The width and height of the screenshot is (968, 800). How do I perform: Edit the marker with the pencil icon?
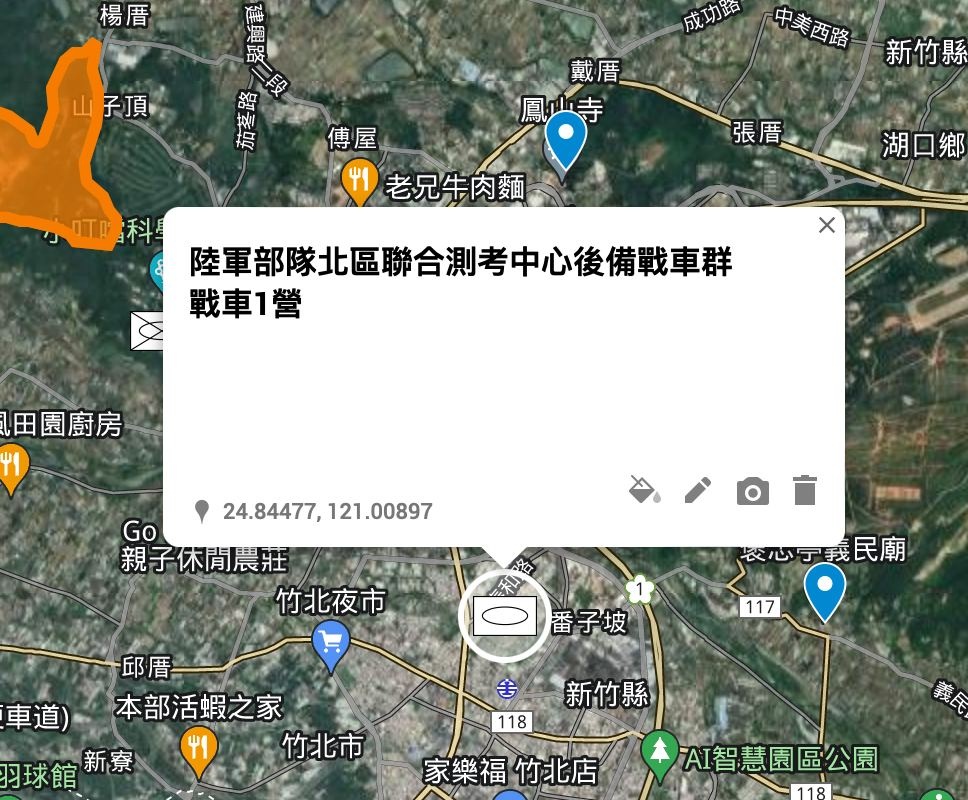pyautogui.click(x=698, y=490)
